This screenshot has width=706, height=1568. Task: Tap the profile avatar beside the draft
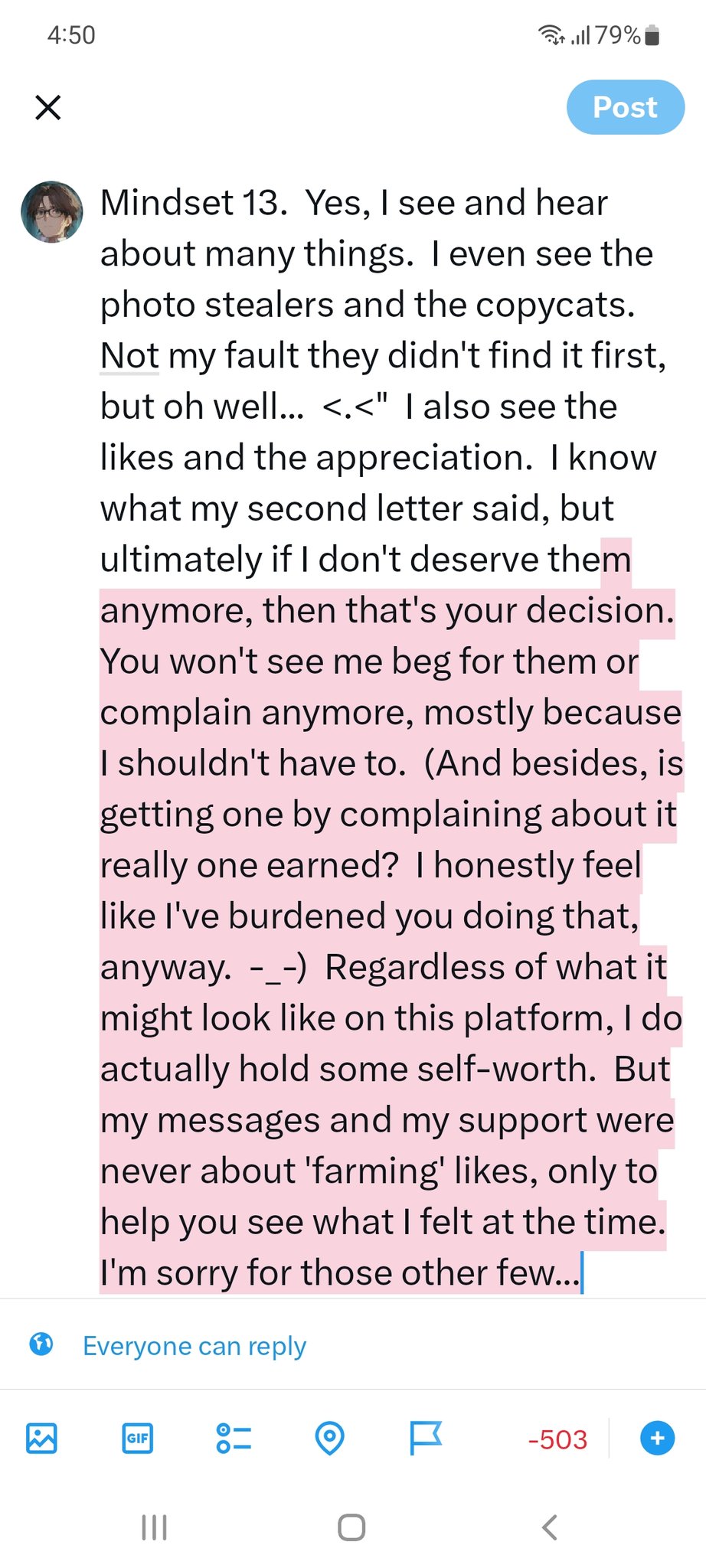[52, 212]
